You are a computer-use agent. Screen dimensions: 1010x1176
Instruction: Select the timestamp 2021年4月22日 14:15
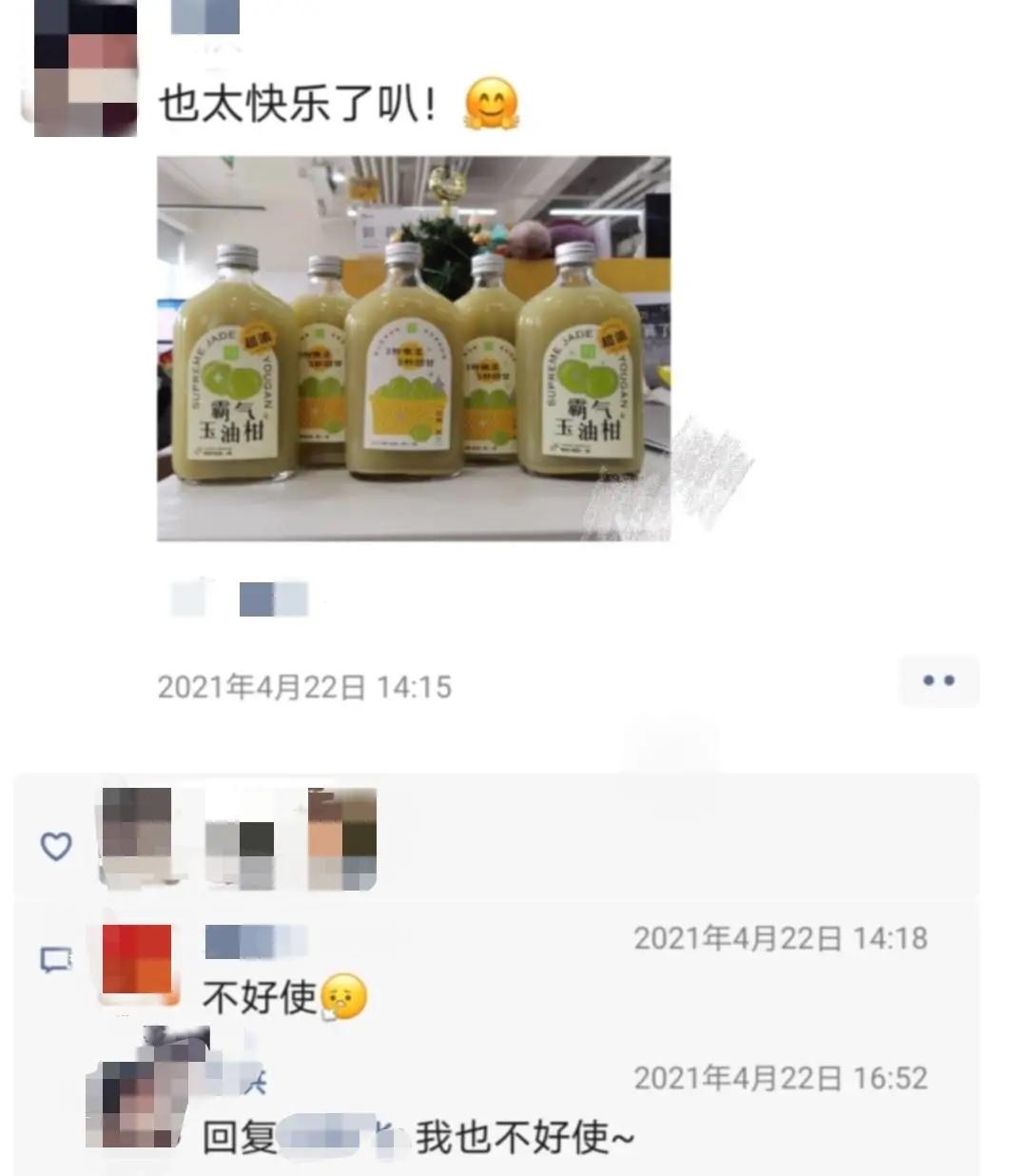point(306,684)
